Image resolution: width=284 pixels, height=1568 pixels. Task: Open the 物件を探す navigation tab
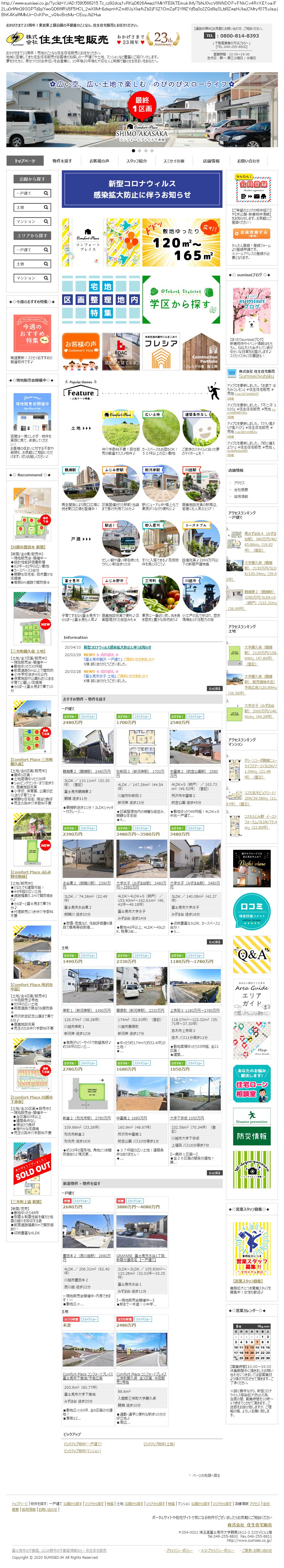tap(62, 161)
